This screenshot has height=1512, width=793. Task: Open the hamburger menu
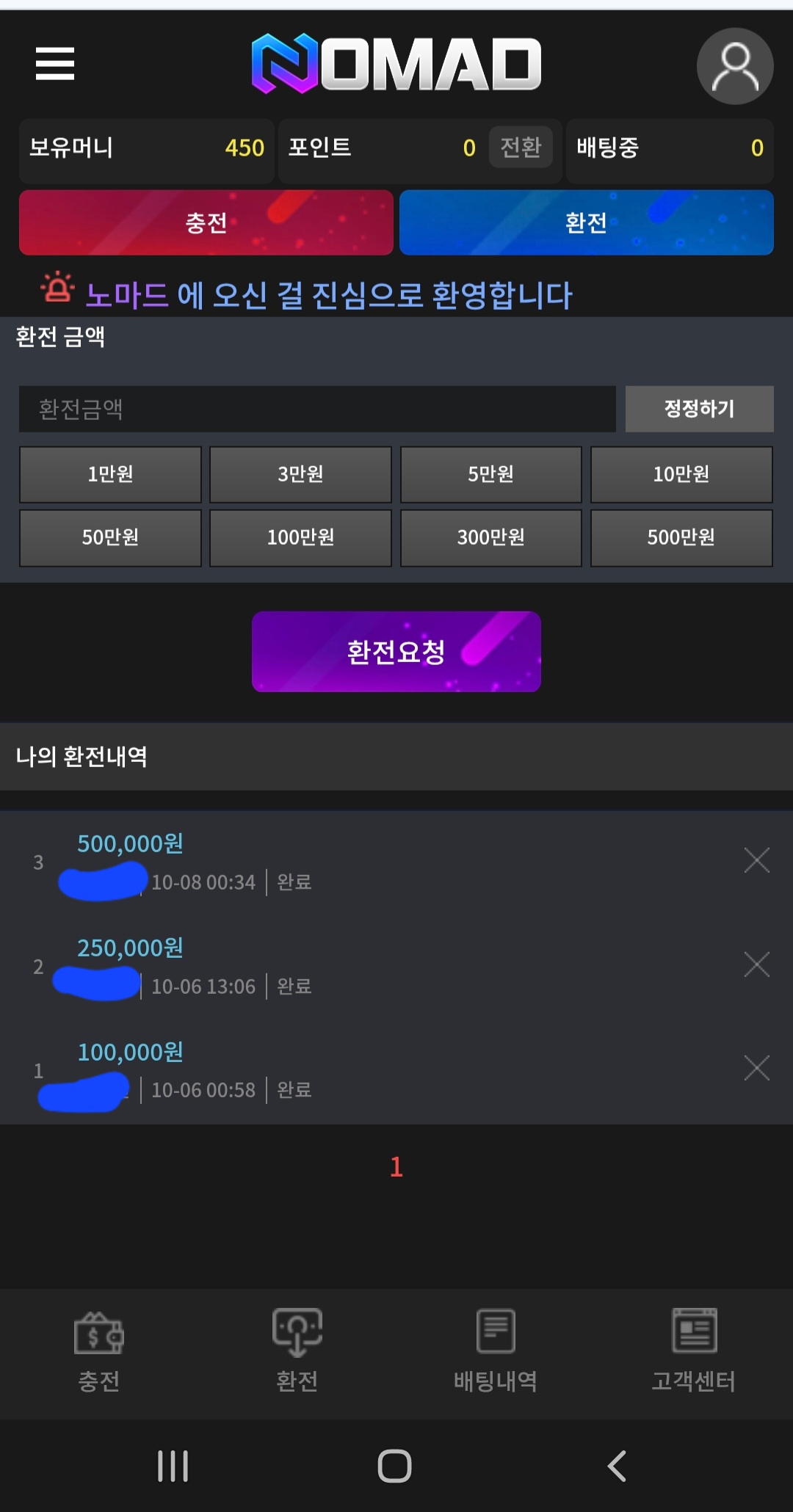point(55,63)
